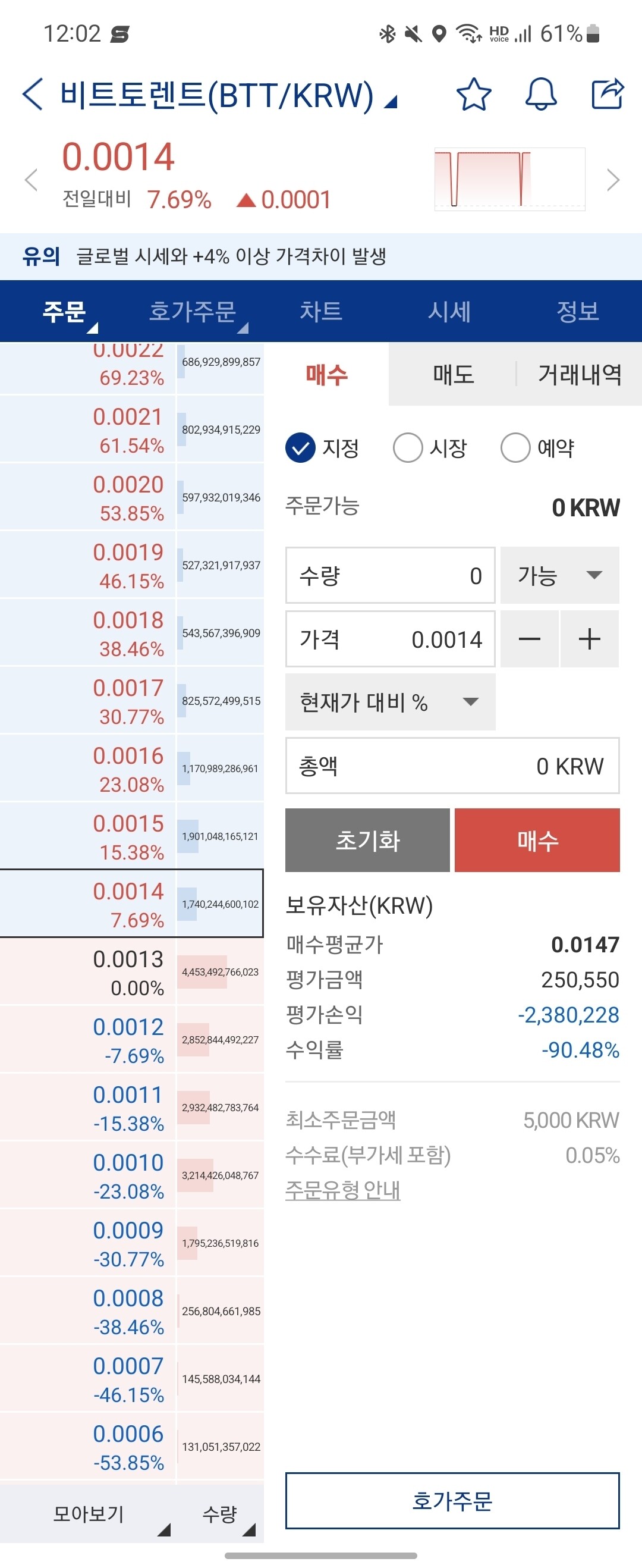Select the 예약 (reserved) order radio button
The width and height of the screenshot is (642, 1568).
tap(515, 448)
